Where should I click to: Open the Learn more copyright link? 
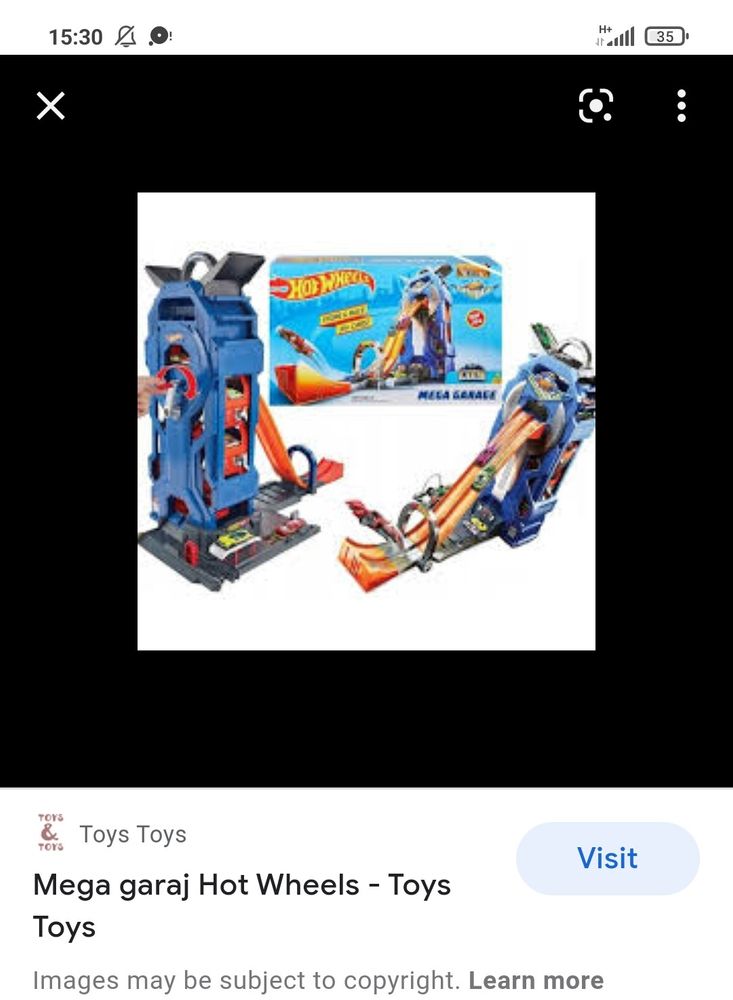[x=535, y=979]
